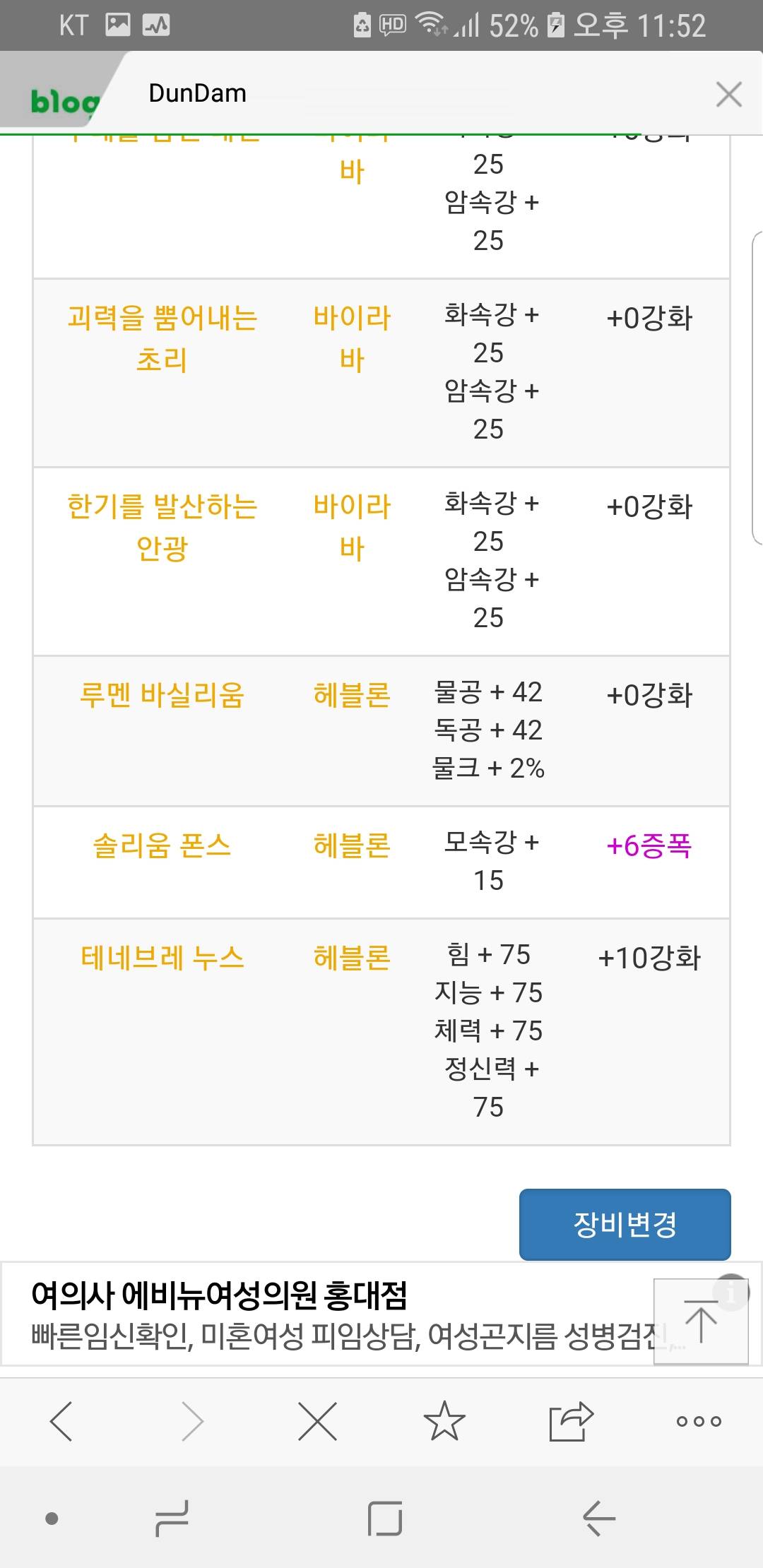The image size is (763, 1568).
Task: Open item link 루멘 바실리움
Action: [162, 695]
